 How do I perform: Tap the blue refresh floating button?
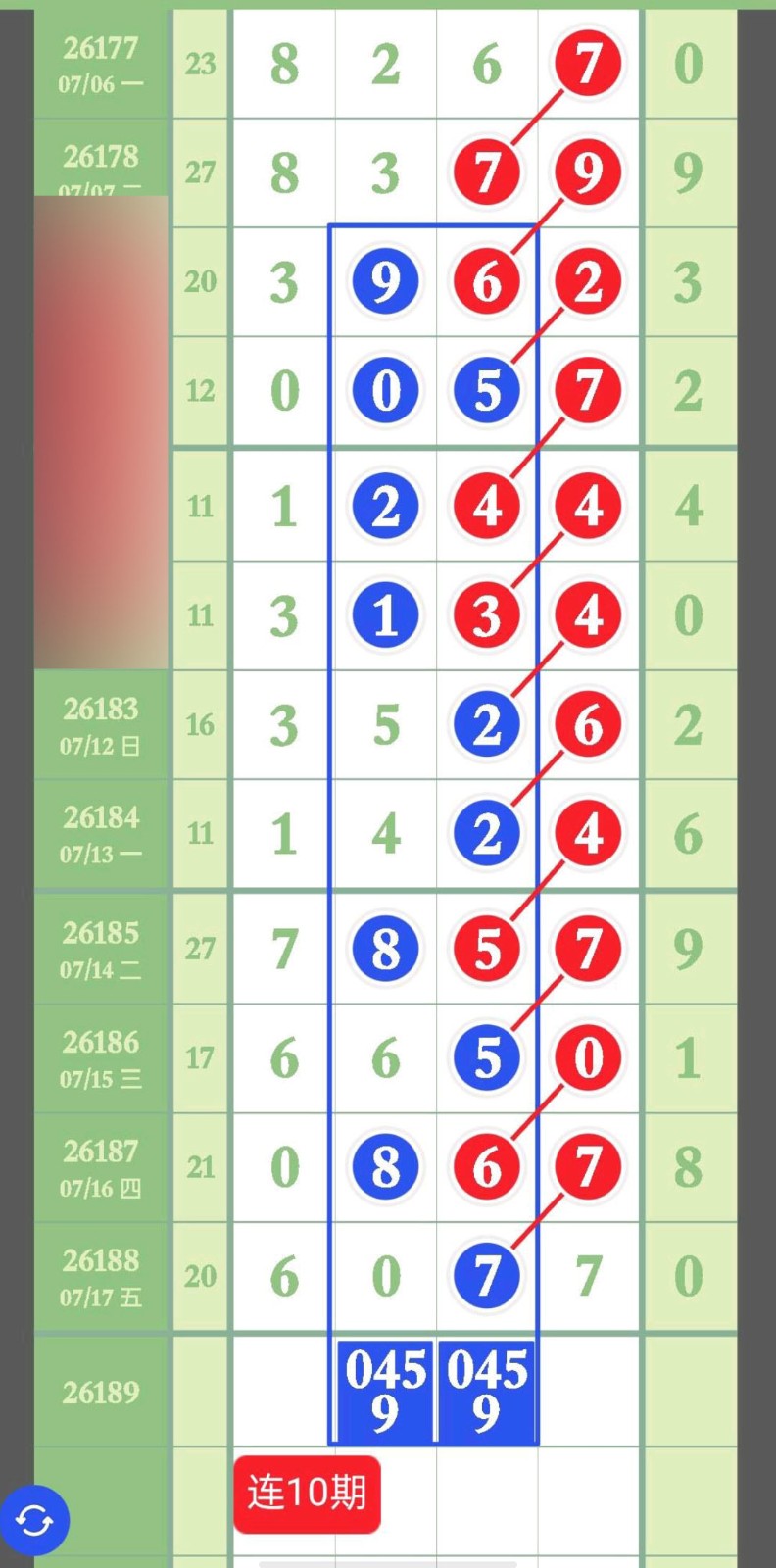[x=34, y=1520]
